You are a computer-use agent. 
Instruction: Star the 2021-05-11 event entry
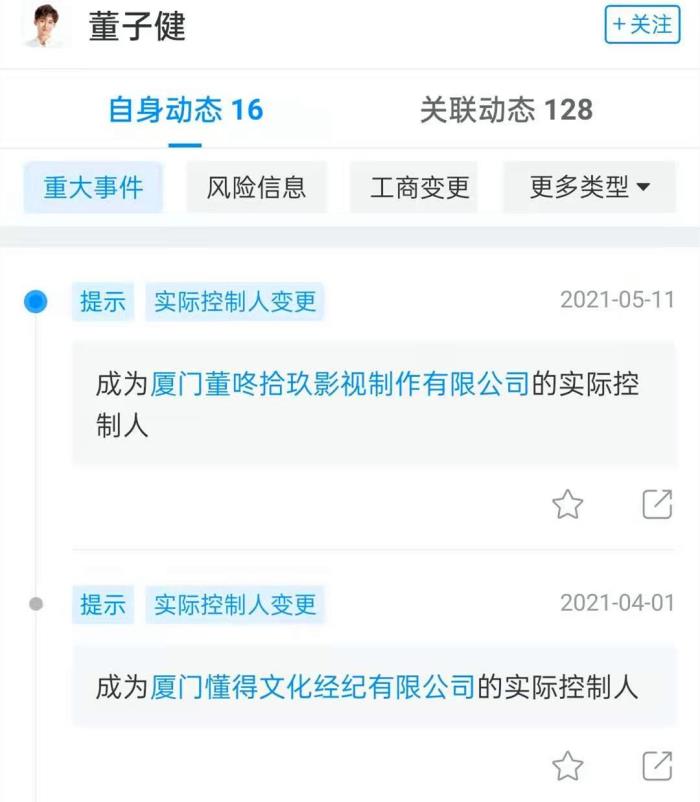(x=567, y=505)
